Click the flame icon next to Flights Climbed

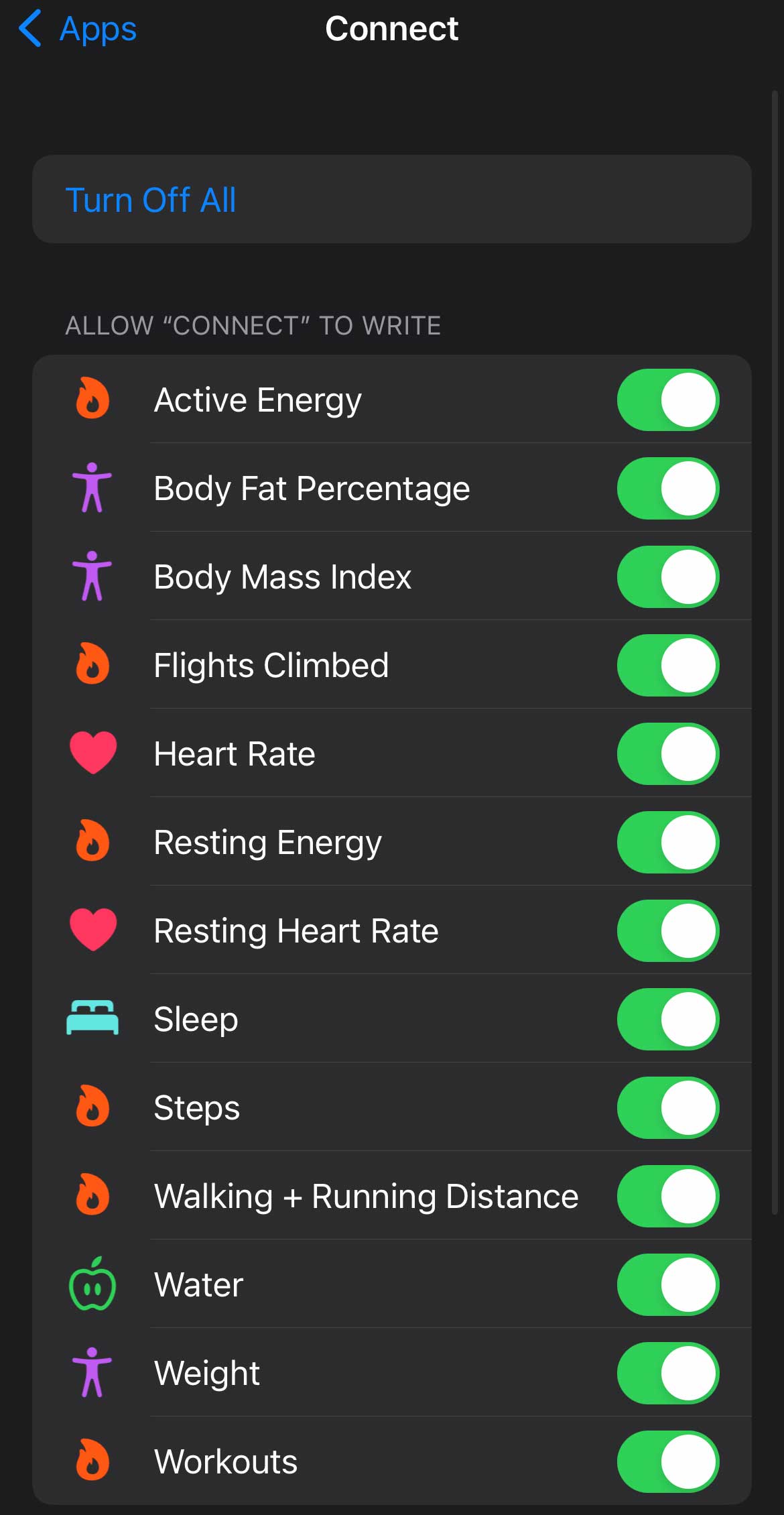(92, 664)
